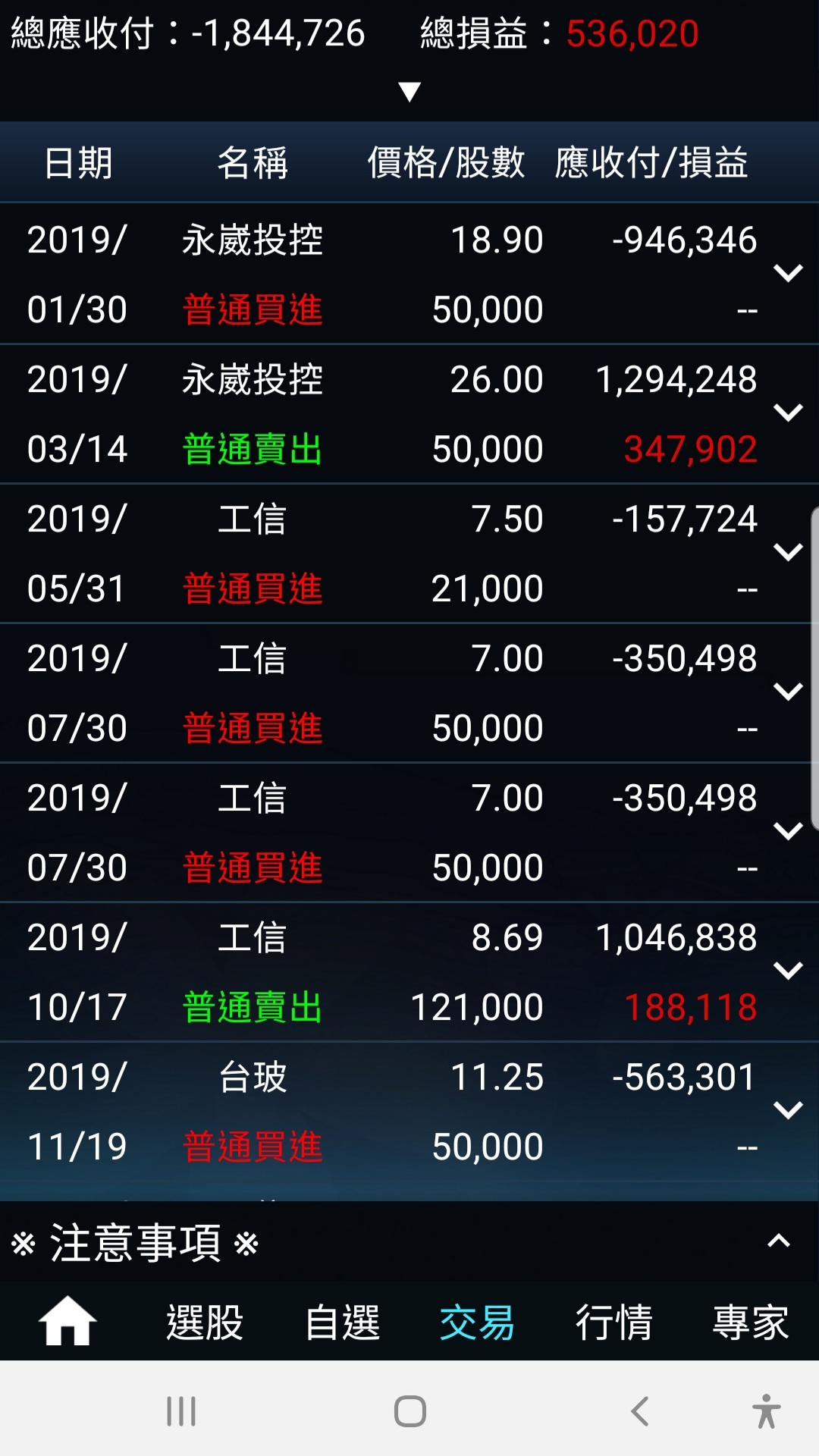
Task: Expand the summary with the down triangle
Action: [x=409, y=92]
